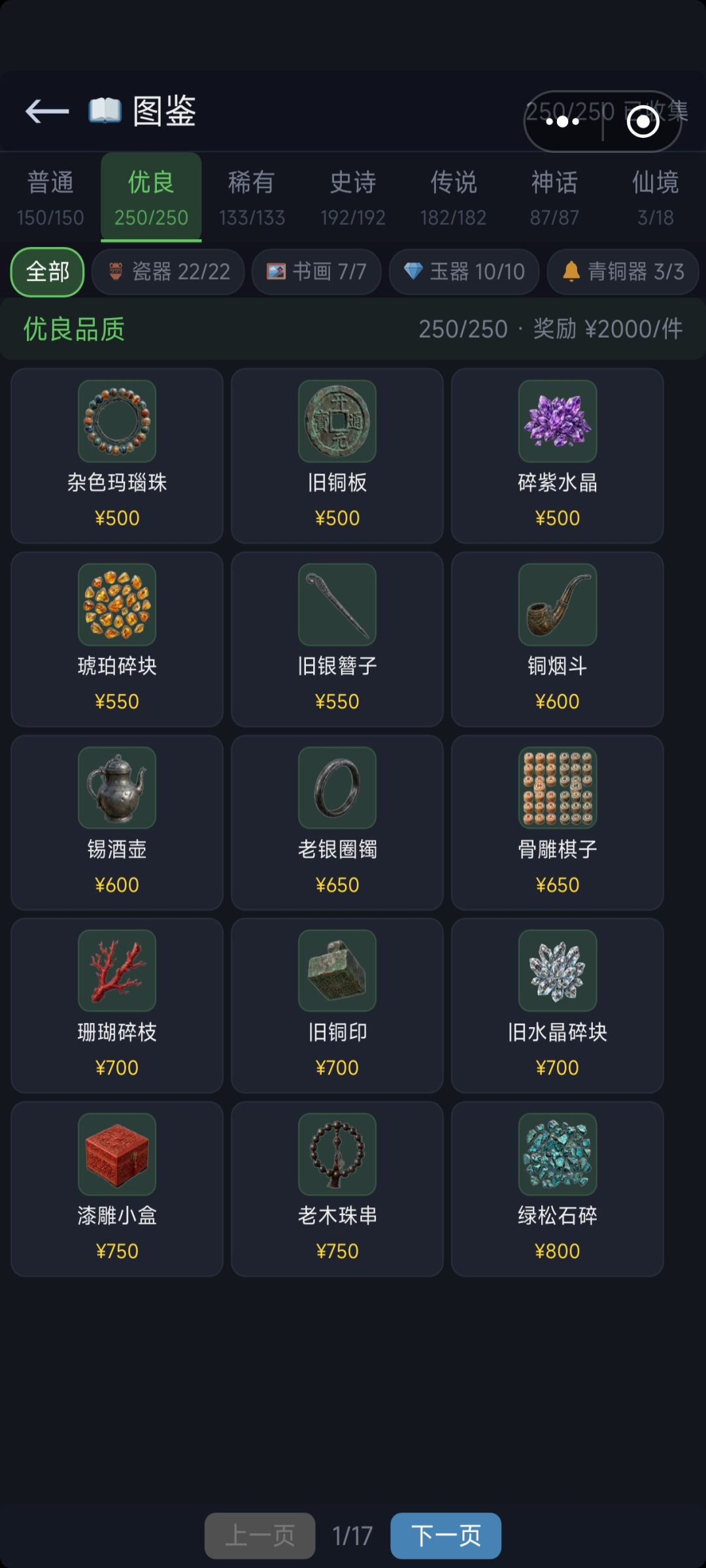
Task: Switch to the 普通 rarity tab
Action: (49, 196)
